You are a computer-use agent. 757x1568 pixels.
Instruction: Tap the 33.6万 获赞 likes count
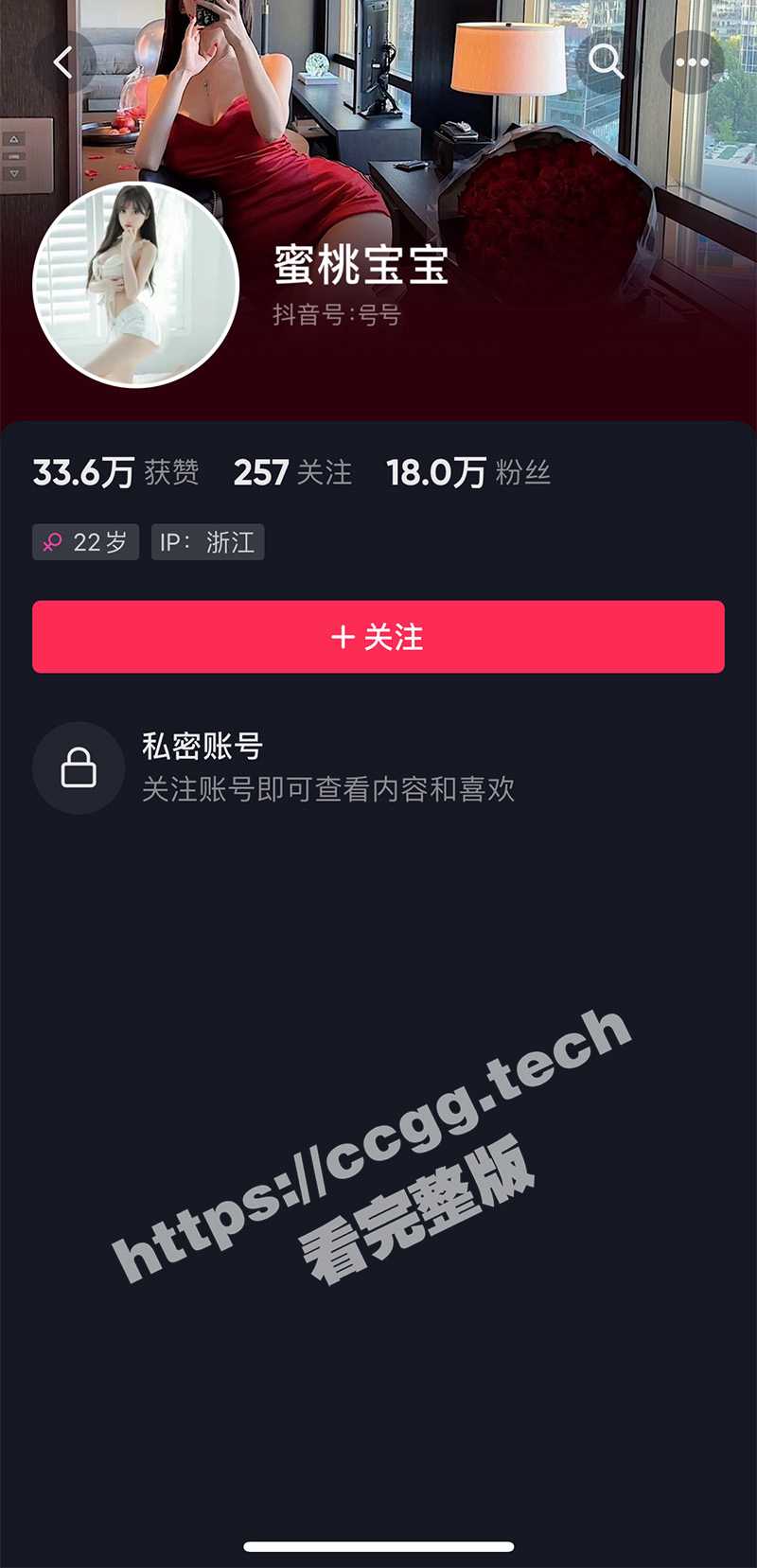[x=115, y=472]
